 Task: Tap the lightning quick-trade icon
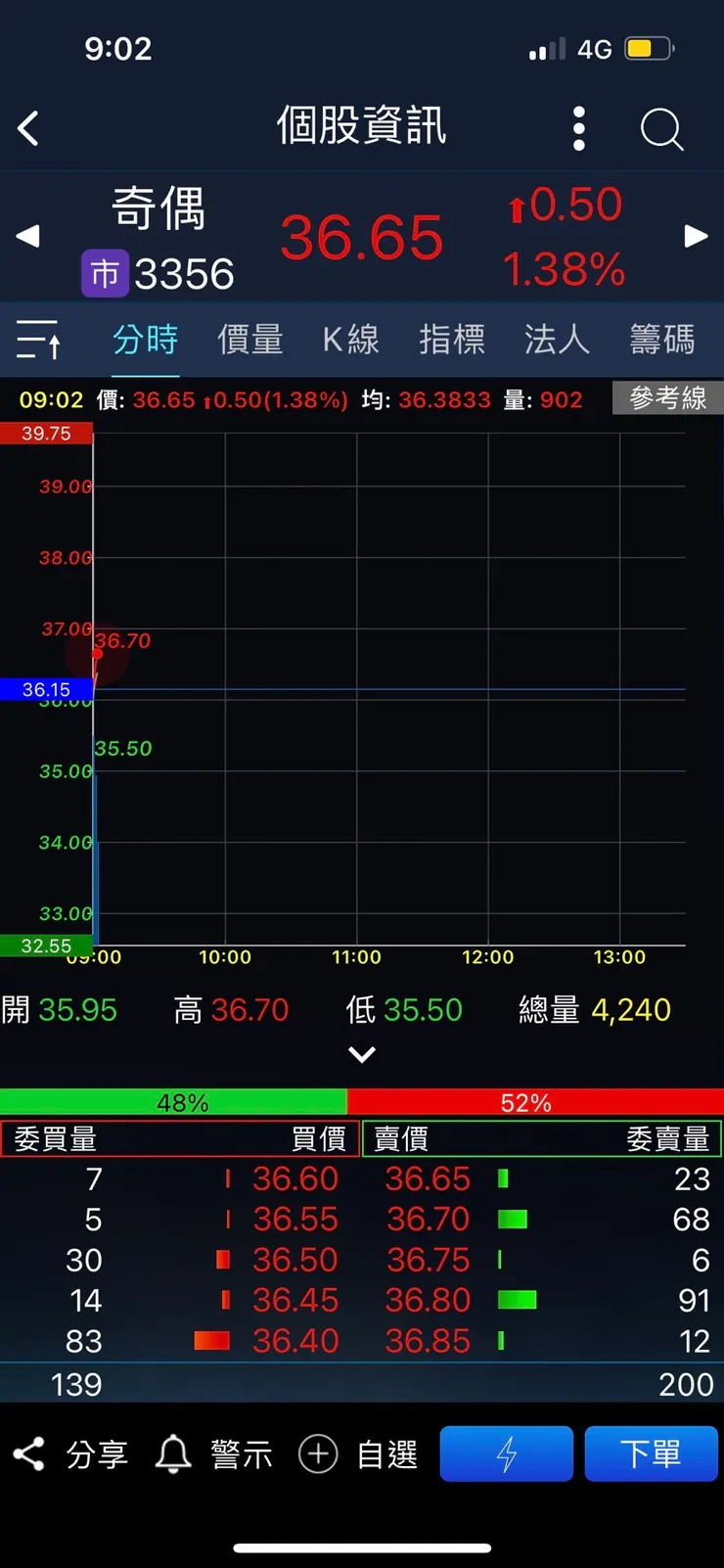coord(506,1453)
